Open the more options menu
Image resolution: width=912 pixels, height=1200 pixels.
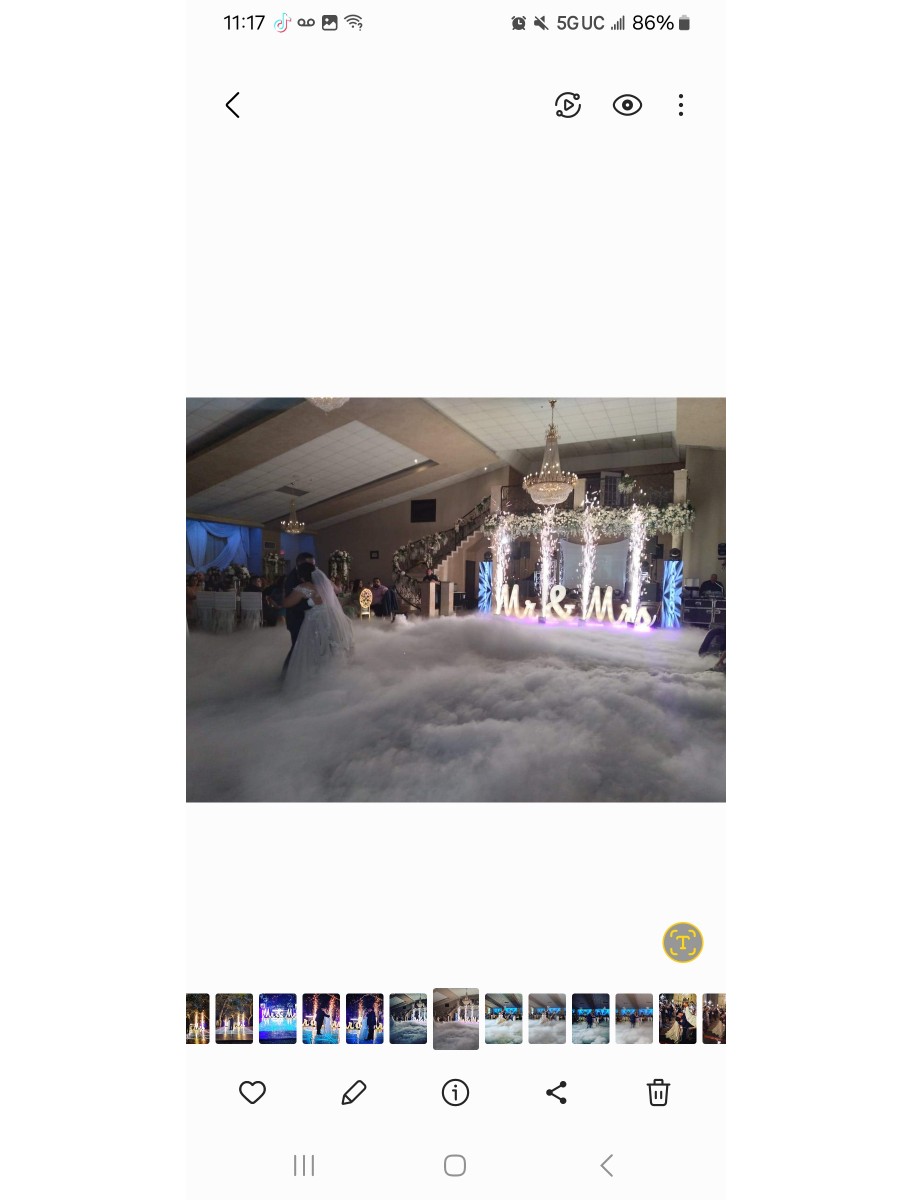click(681, 105)
